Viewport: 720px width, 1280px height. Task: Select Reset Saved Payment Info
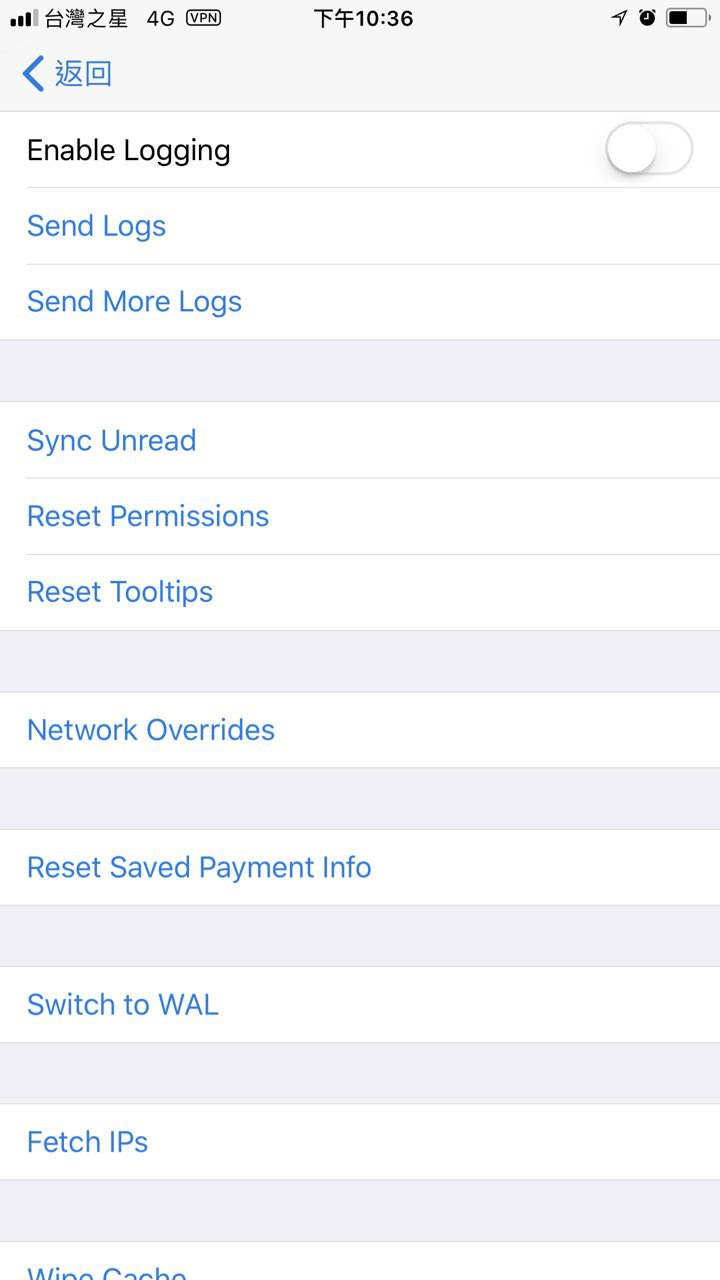(x=199, y=868)
